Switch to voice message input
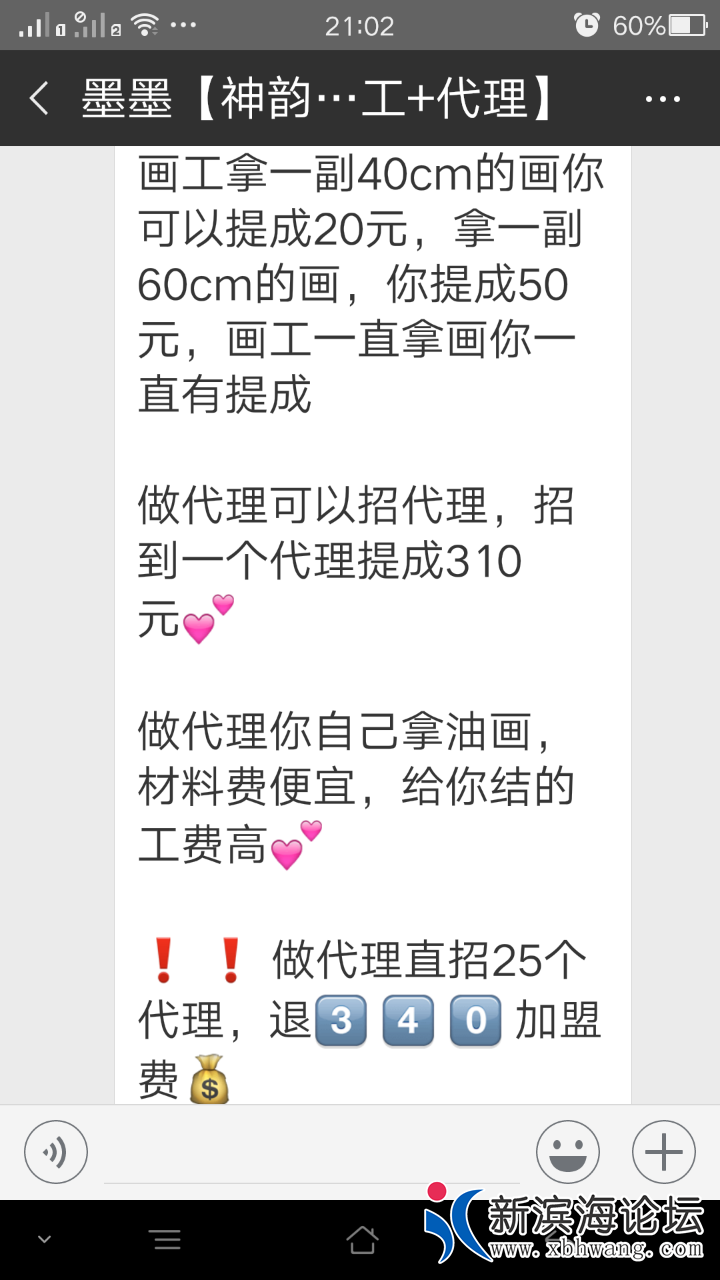Viewport: 720px width, 1280px height. click(56, 1152)
